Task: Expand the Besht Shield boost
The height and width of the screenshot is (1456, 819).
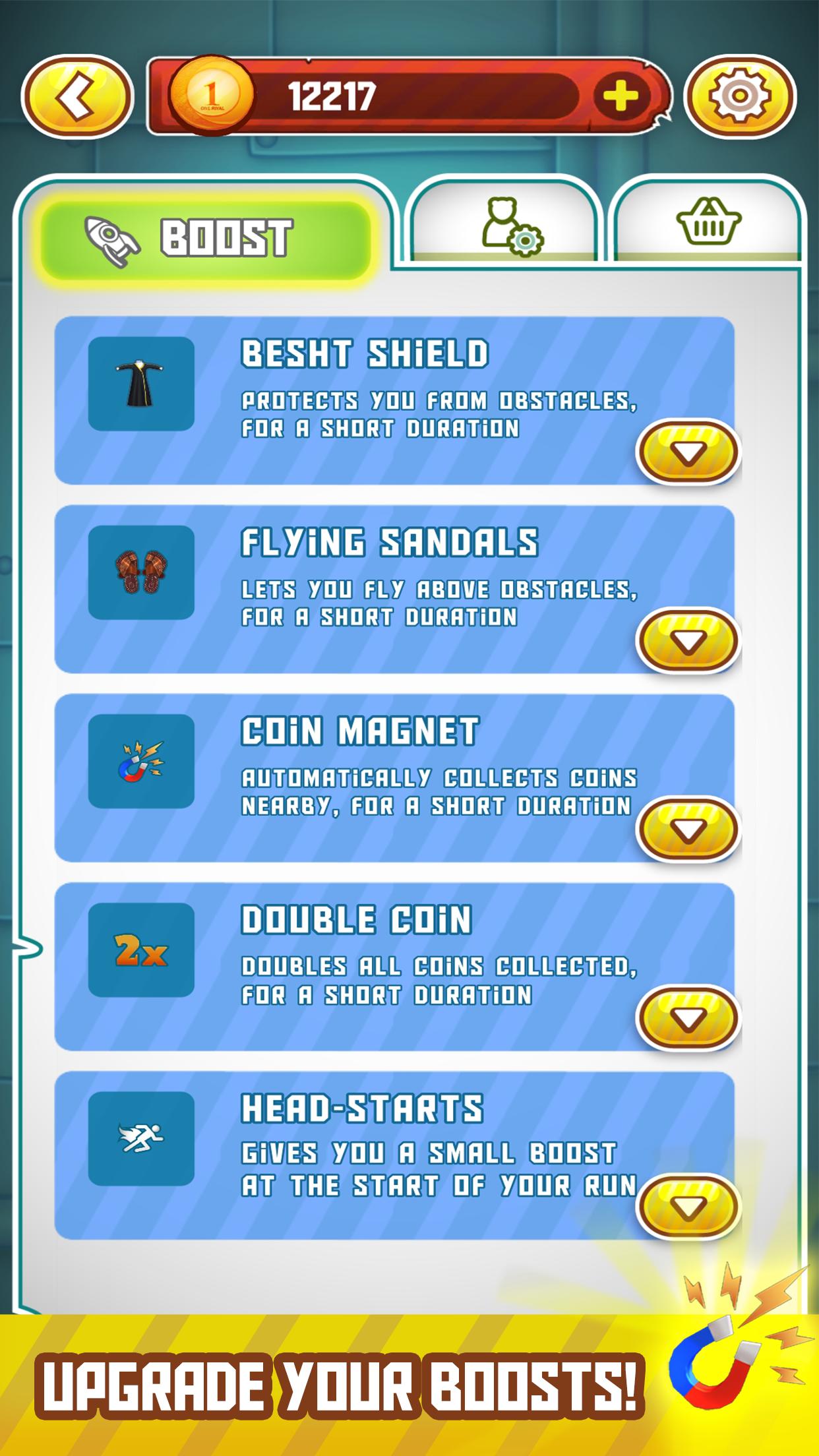Action: (688, 452)
